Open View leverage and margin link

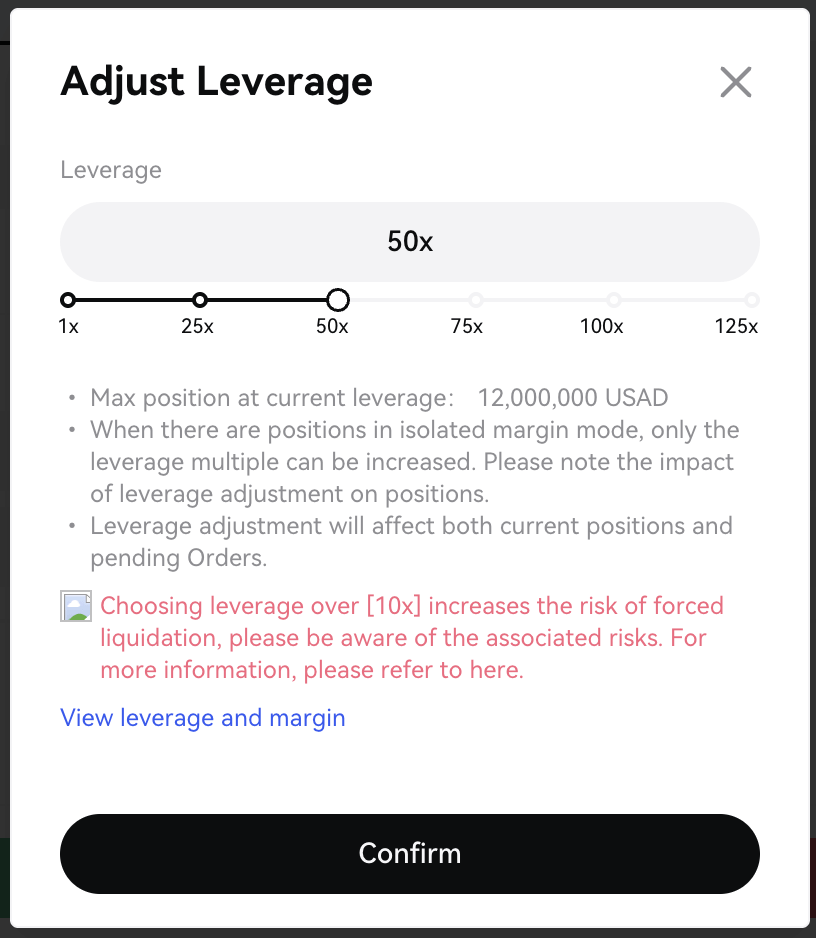coord(203,718)
